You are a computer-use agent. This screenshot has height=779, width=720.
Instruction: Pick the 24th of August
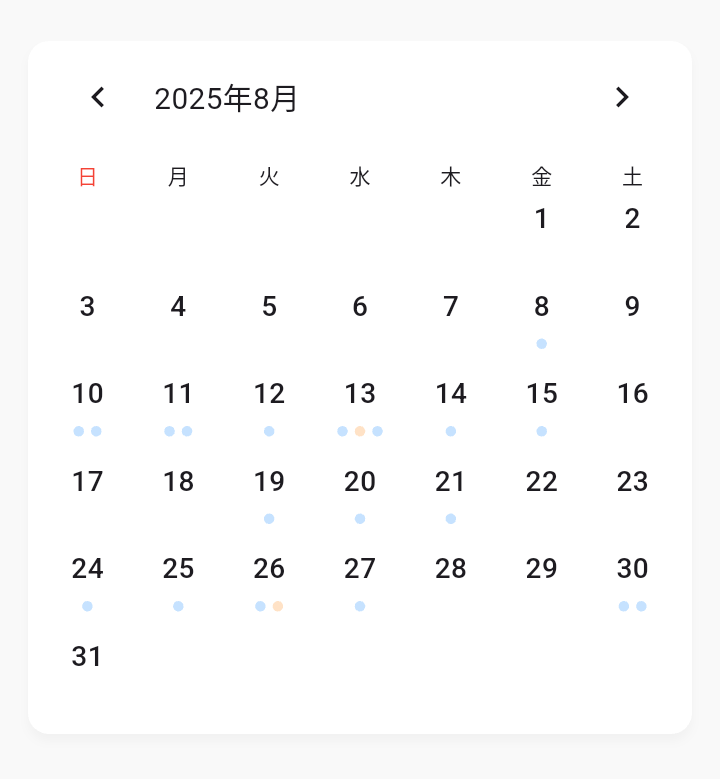click(x=87, y=569)
